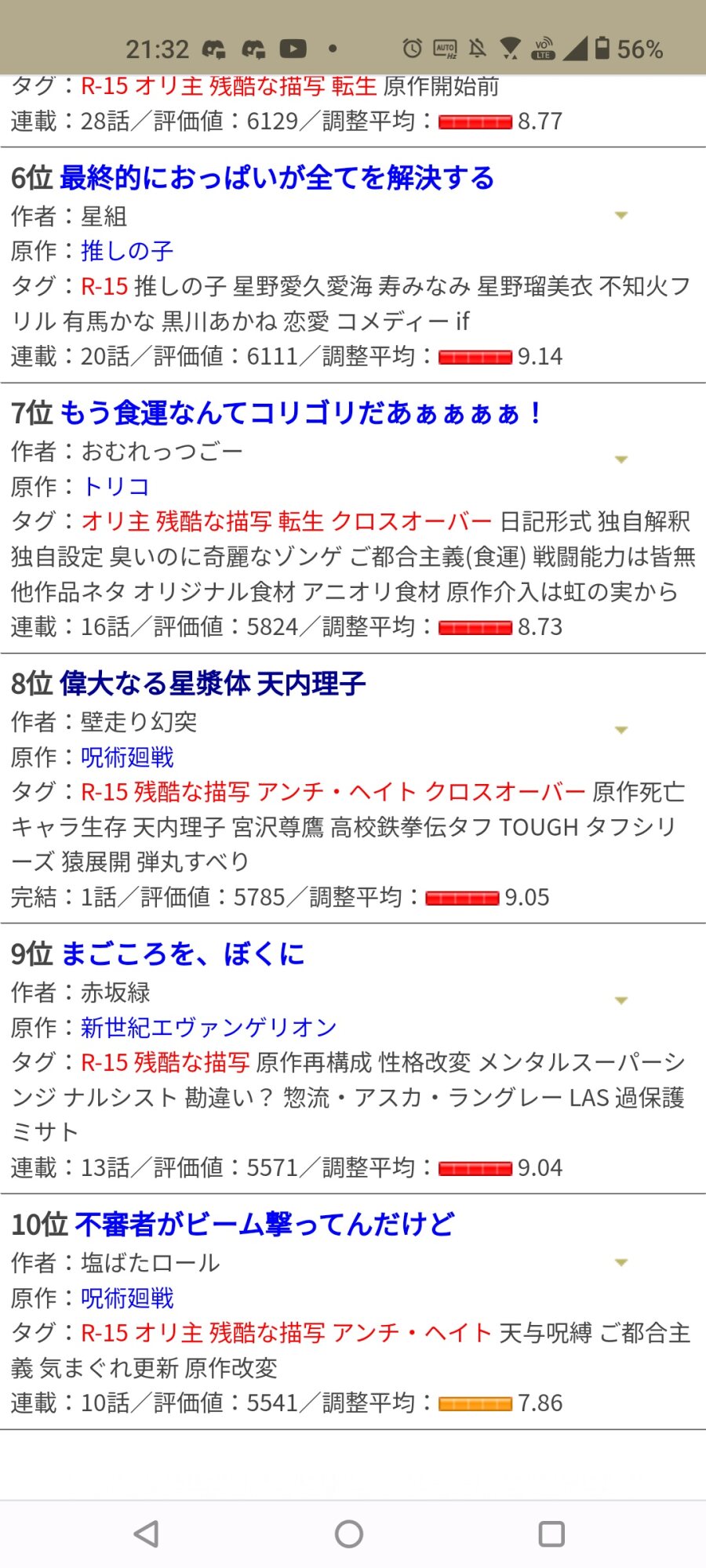The image size is (706, 1568).
Task: Go back with the system back button
Action: pos(147,1534)
